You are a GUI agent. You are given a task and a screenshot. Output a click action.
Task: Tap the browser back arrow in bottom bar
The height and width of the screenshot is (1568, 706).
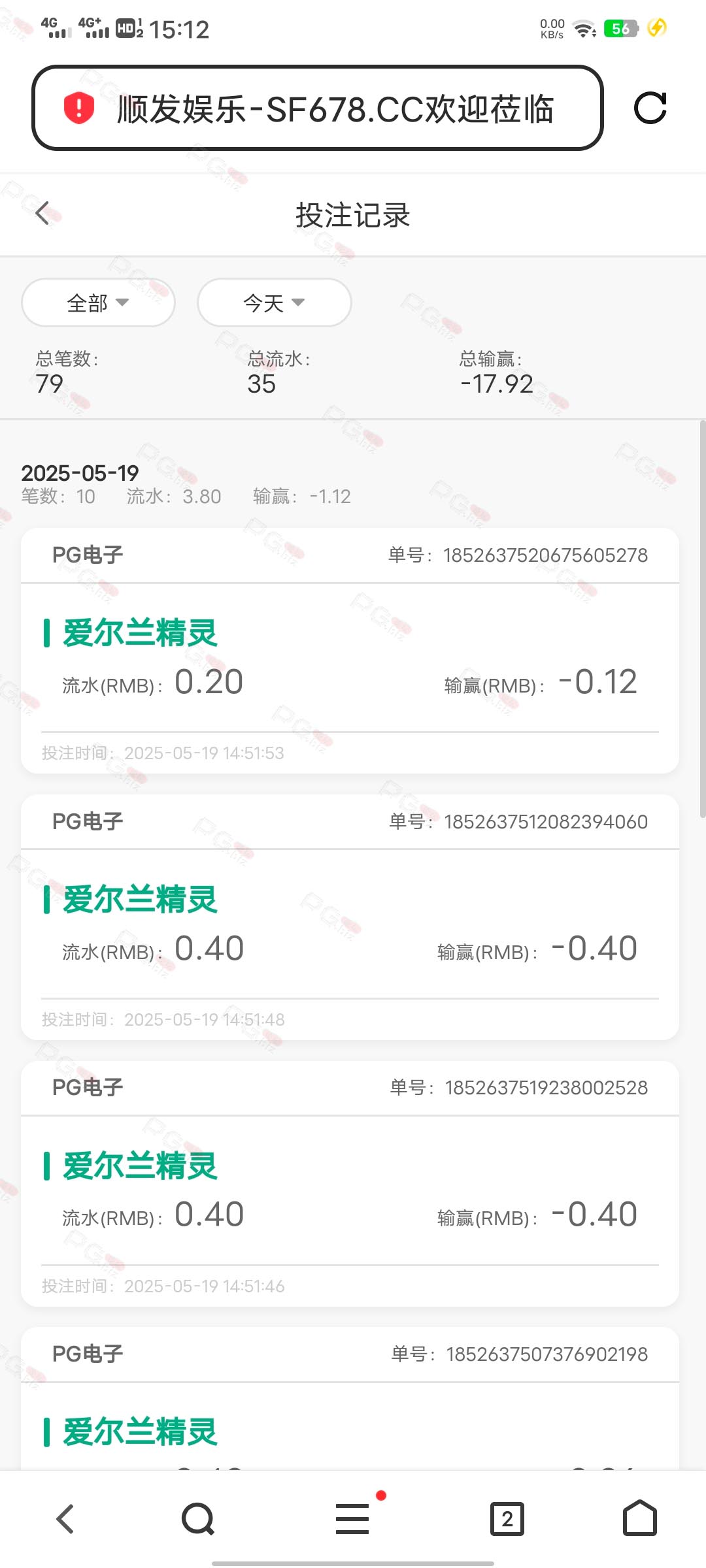[65, 1519]
